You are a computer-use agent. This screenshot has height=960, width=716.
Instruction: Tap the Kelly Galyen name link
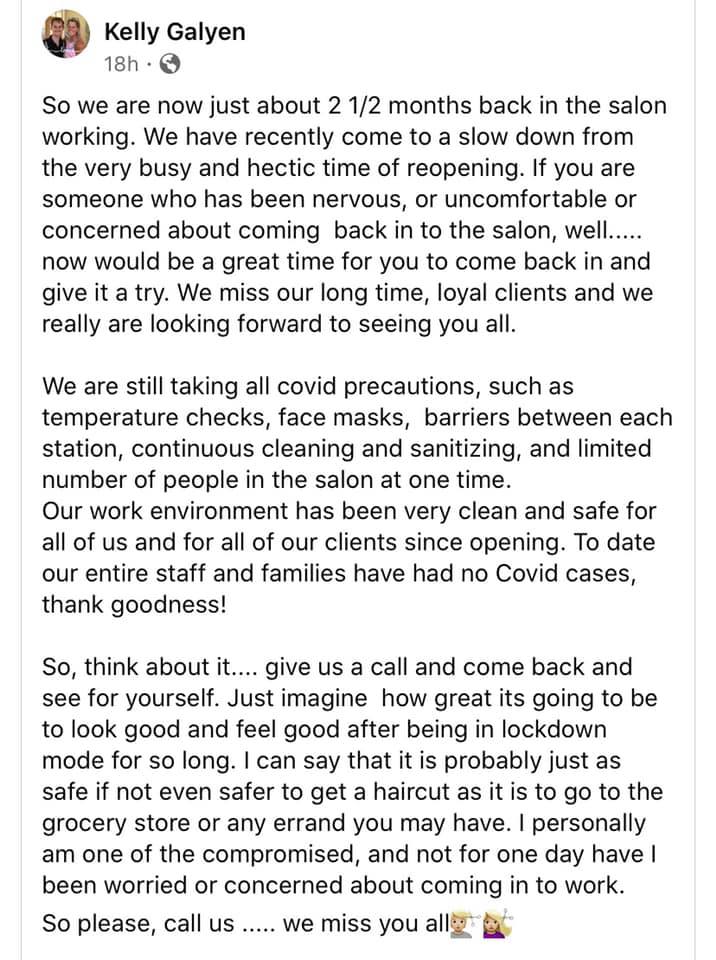pos(175,32)
